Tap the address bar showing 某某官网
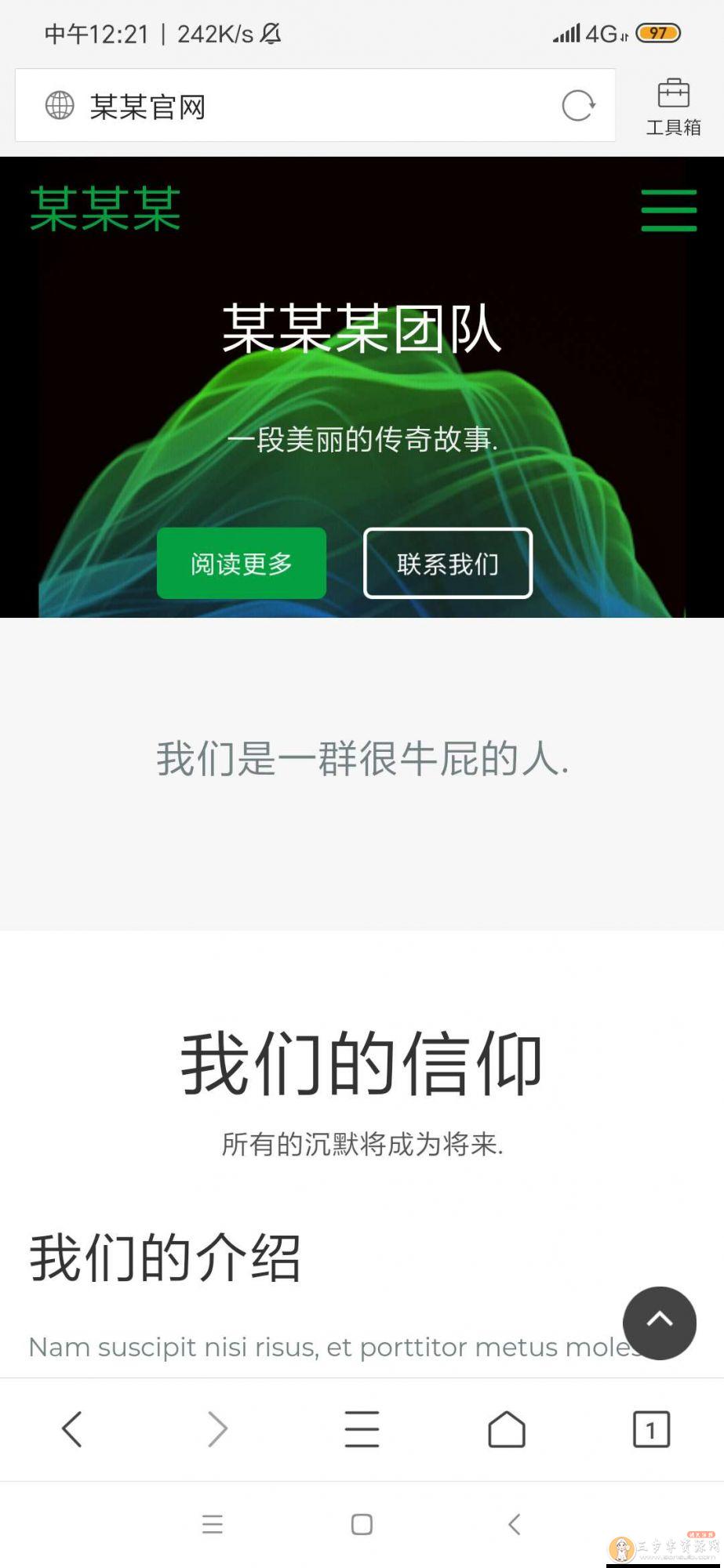 298,106
